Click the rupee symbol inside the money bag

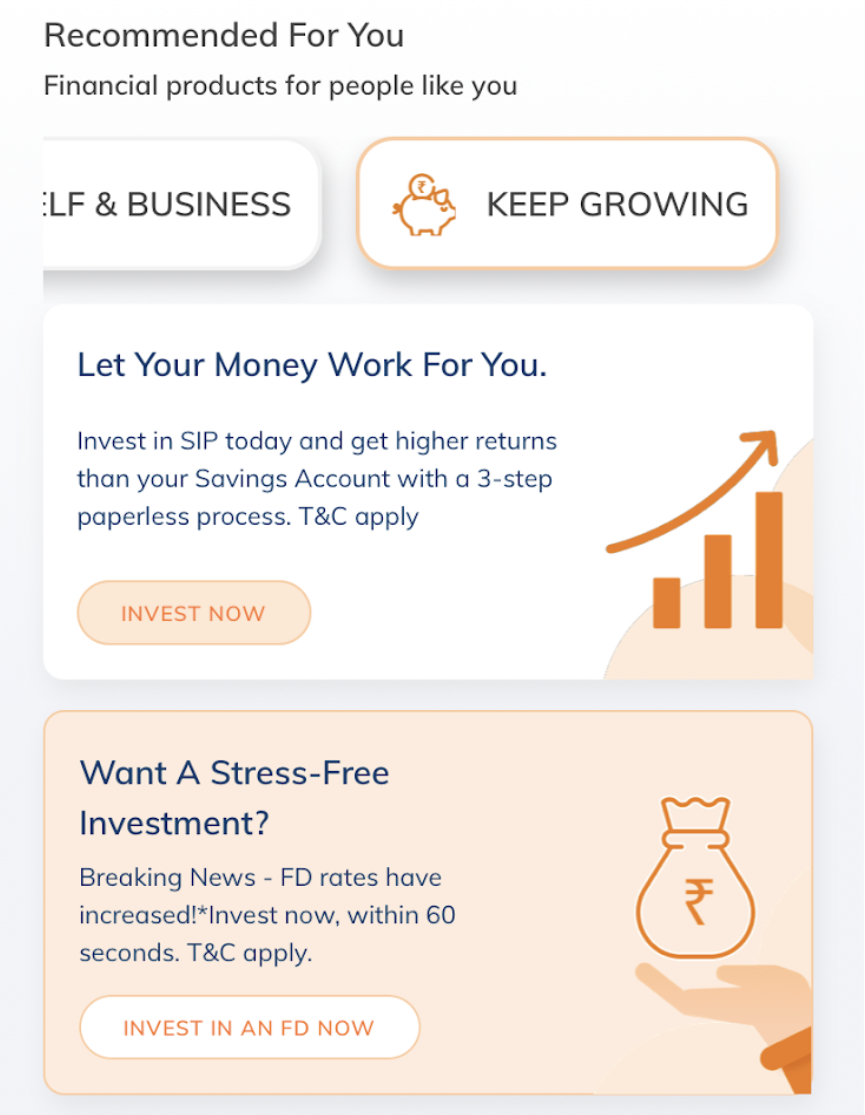pos(696,900)
